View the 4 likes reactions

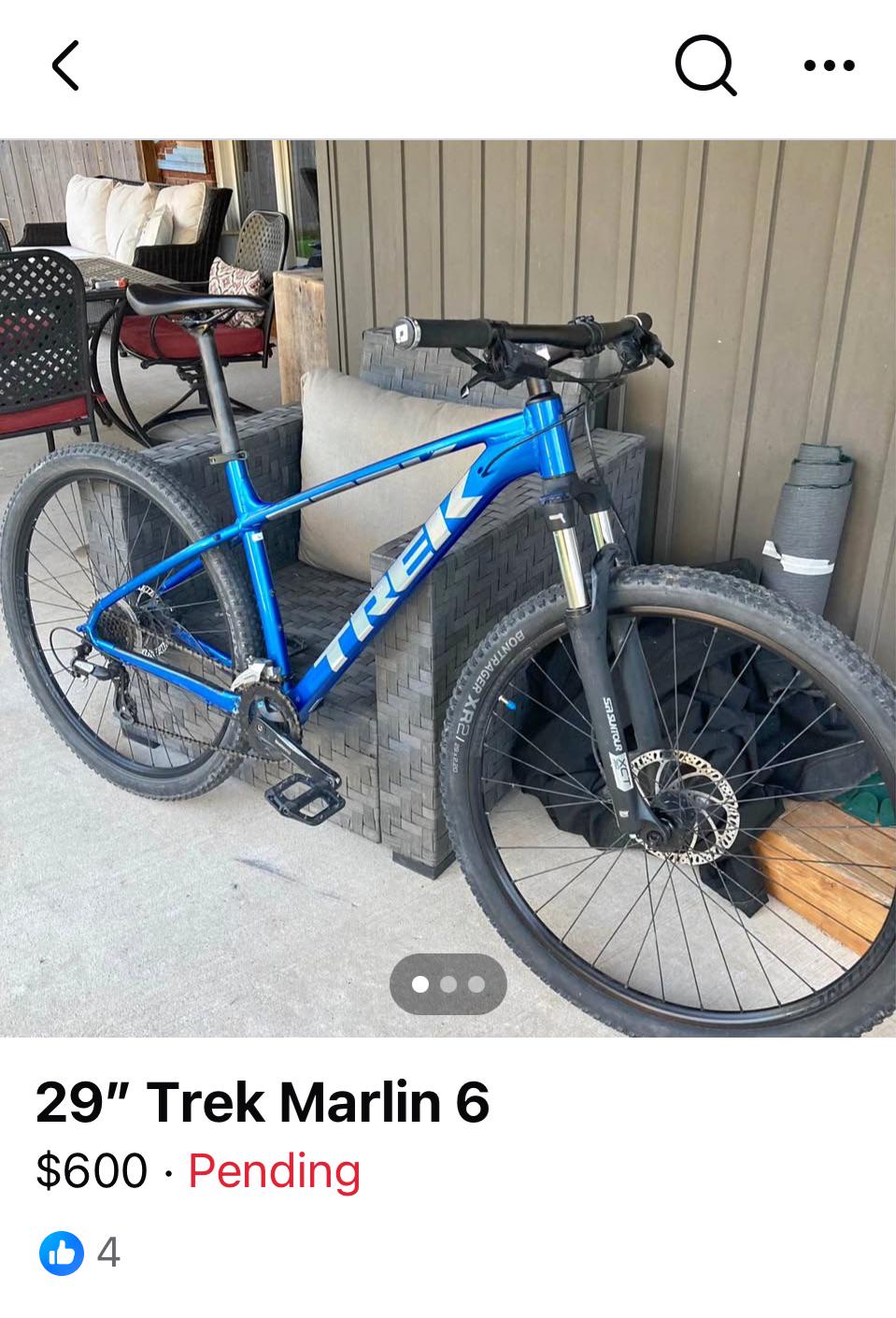click(80, 1253)
